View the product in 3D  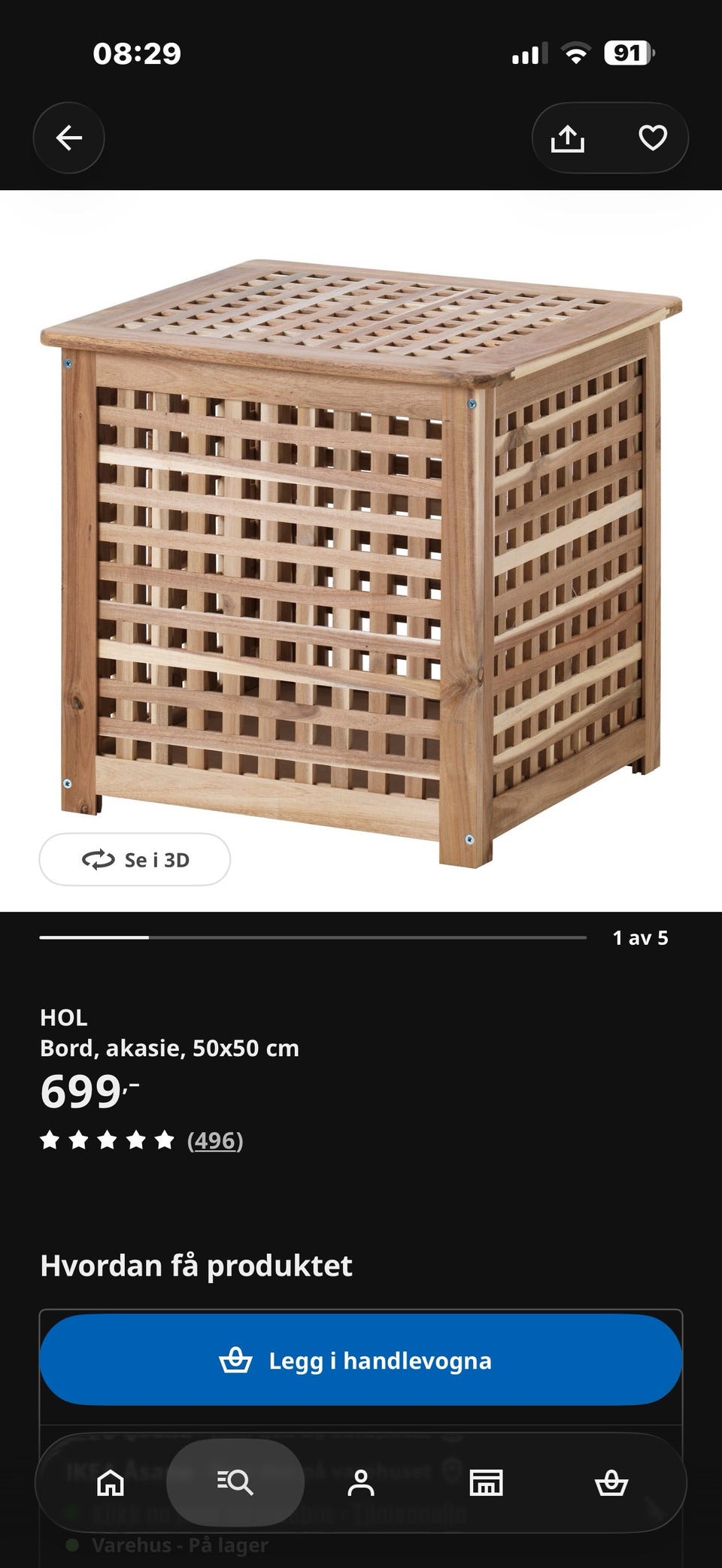click(135, 859)
